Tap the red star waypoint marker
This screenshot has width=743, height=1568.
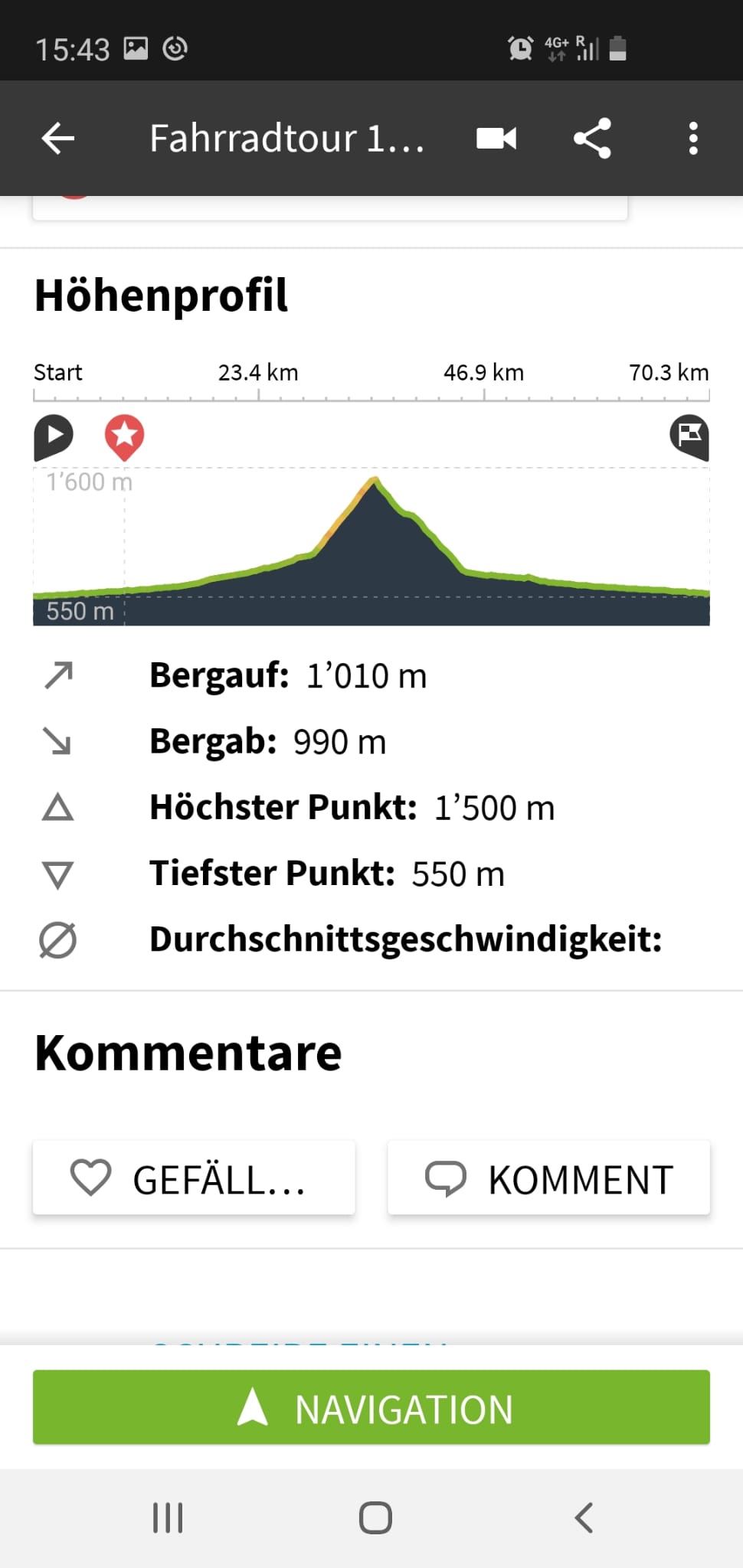coord(124,437)
